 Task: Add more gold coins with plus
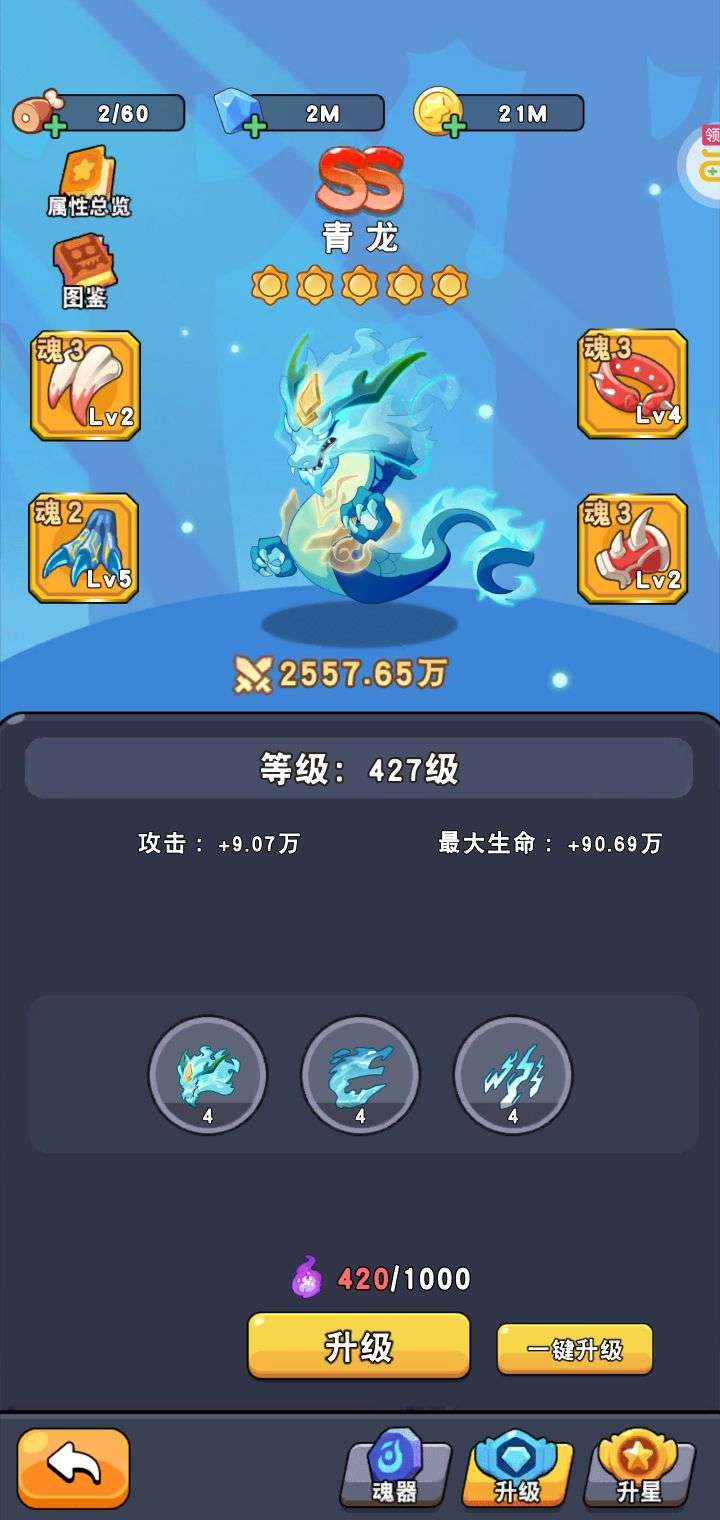point(455,126)
